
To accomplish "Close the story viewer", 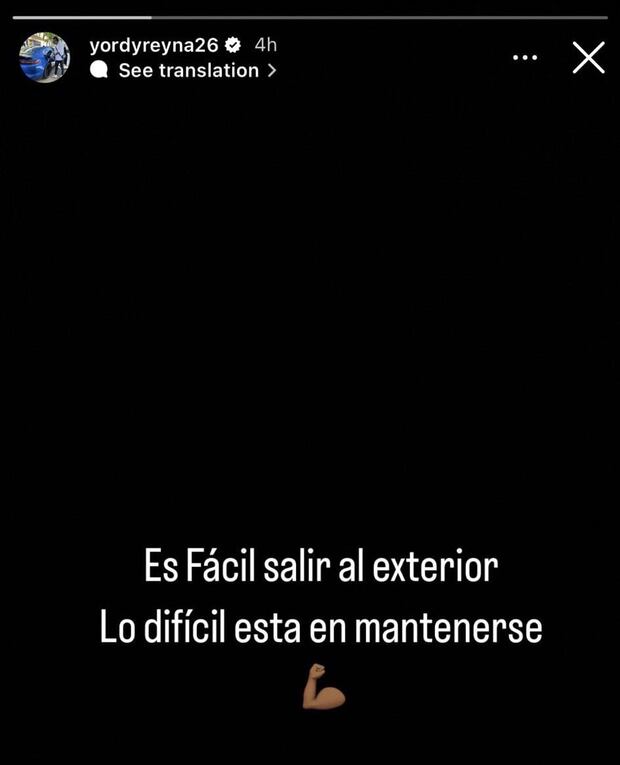I will click(x=588, y=57).
